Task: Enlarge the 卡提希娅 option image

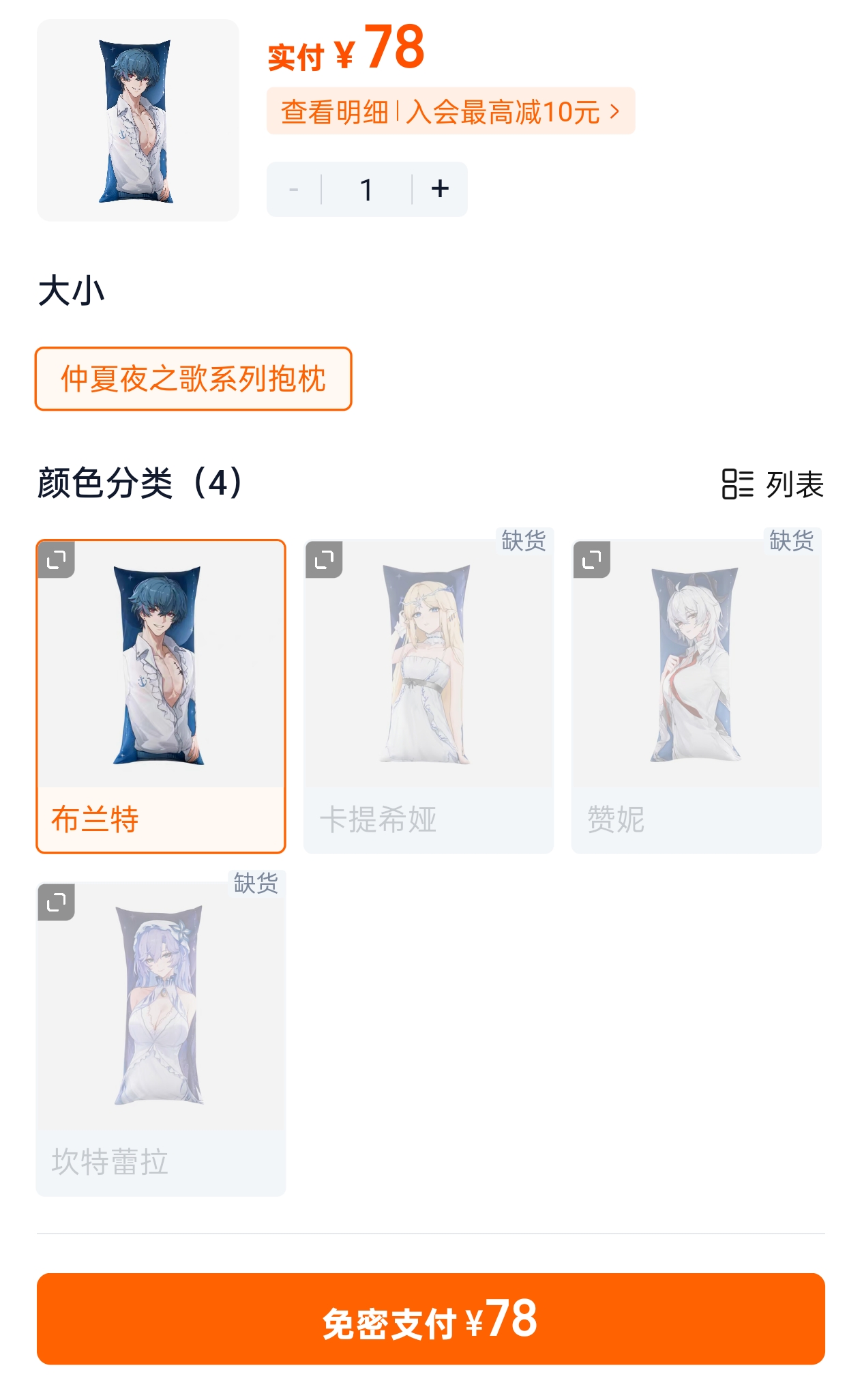Action: click(x=324, y=559)
